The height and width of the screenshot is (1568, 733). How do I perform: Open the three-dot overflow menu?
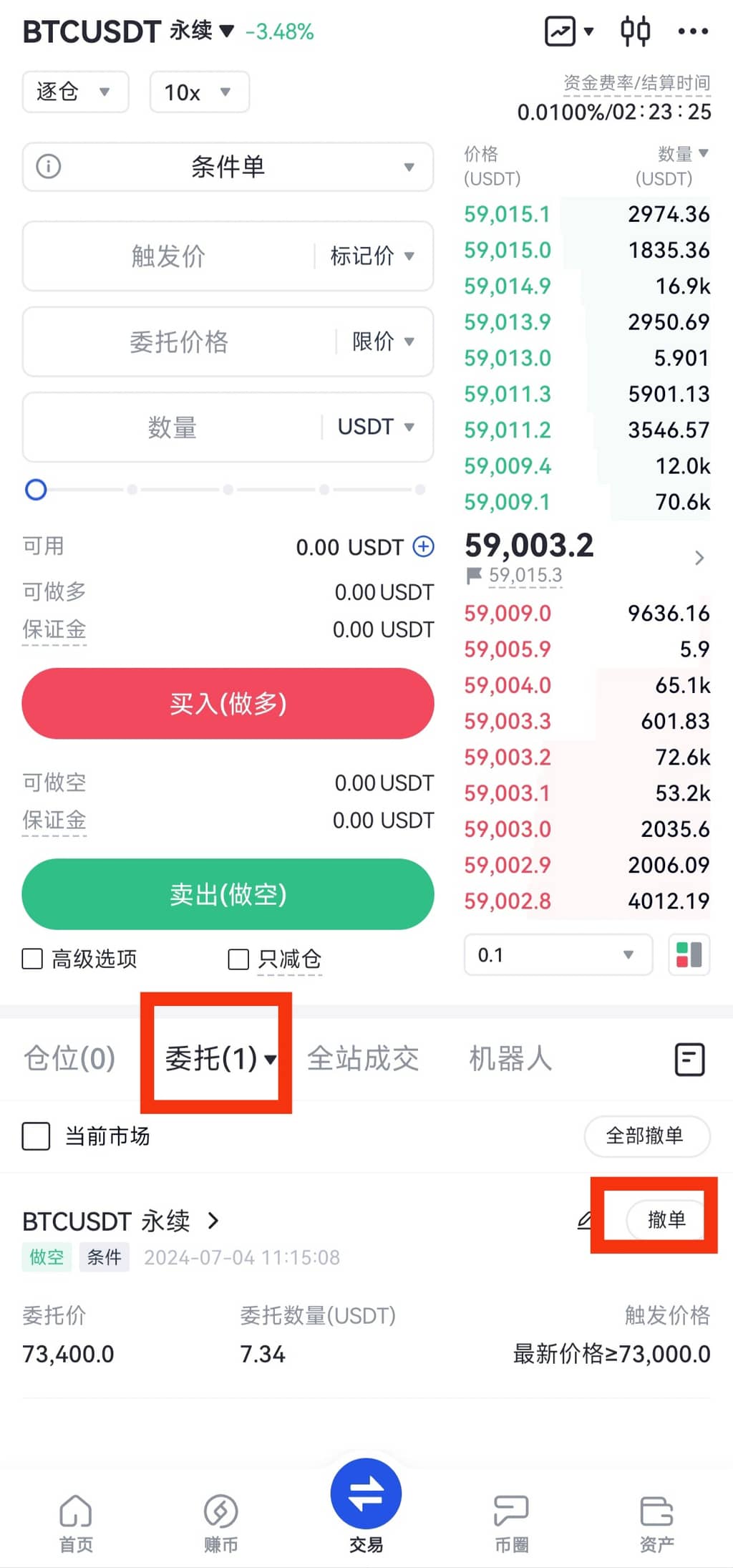pos(692,32)
